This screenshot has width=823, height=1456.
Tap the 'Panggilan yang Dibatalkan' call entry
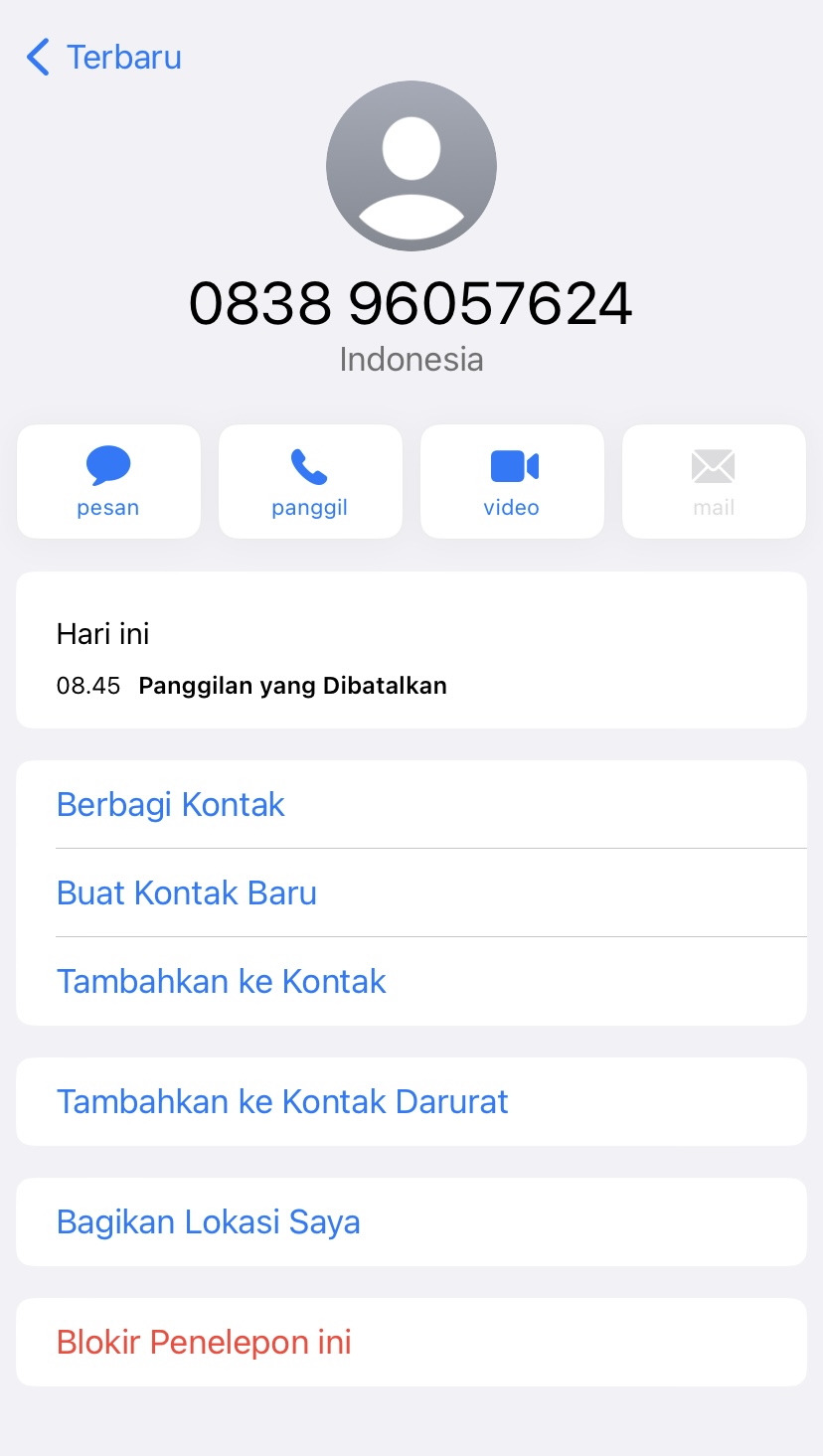pos(292,685)
